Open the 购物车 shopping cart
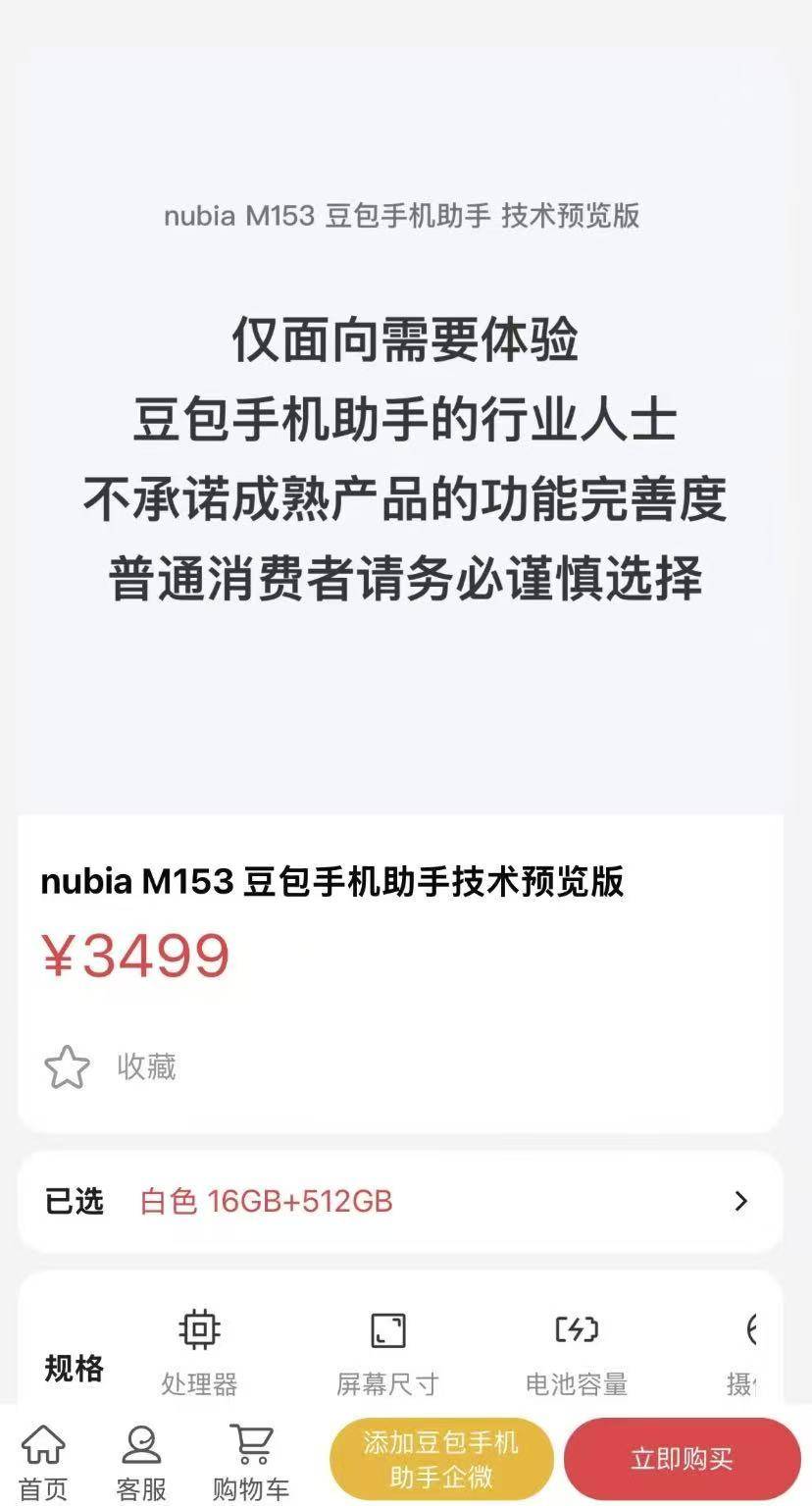The image size is (812, 1506). click(x=251, y=1463)
